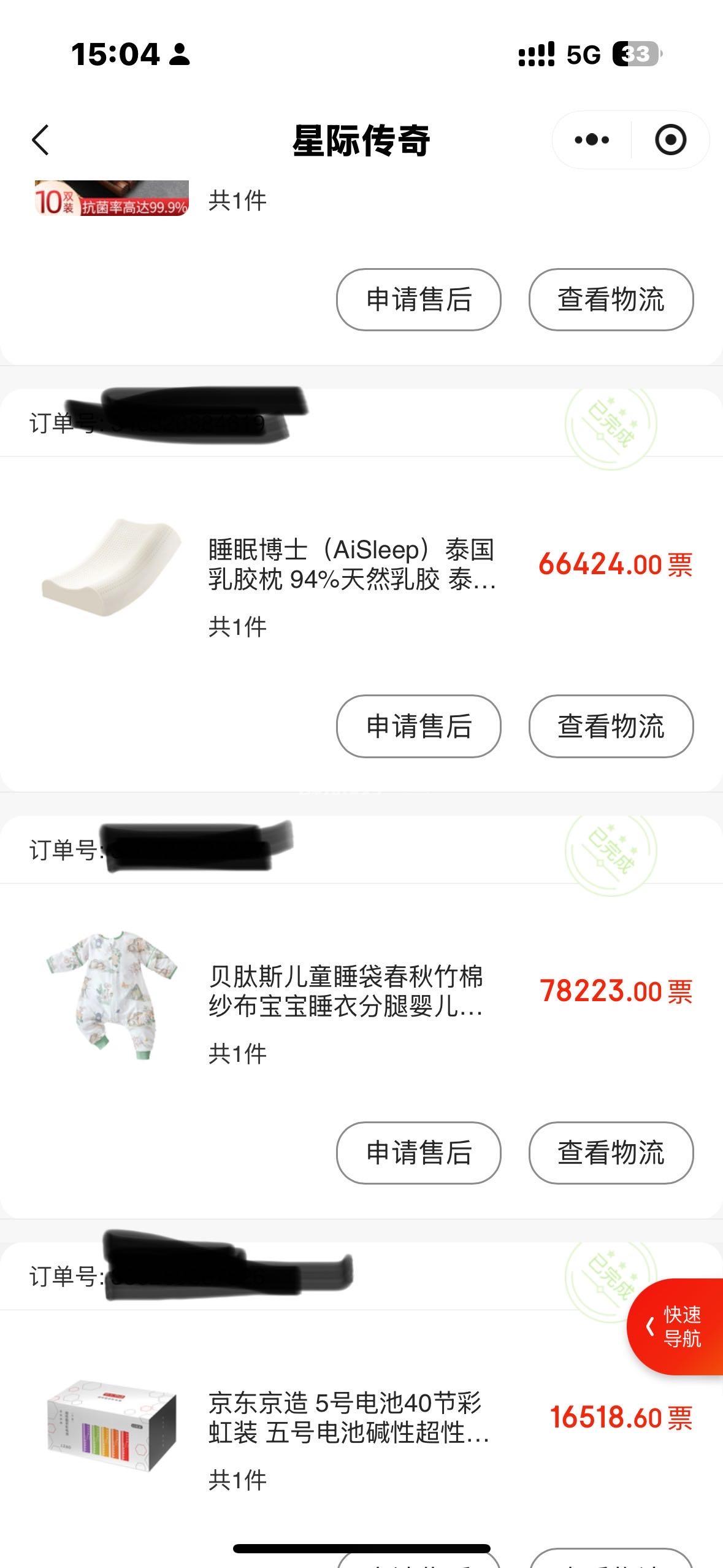
Task: Tap 查看物流 for the 10双装 order
Action: 611,299
